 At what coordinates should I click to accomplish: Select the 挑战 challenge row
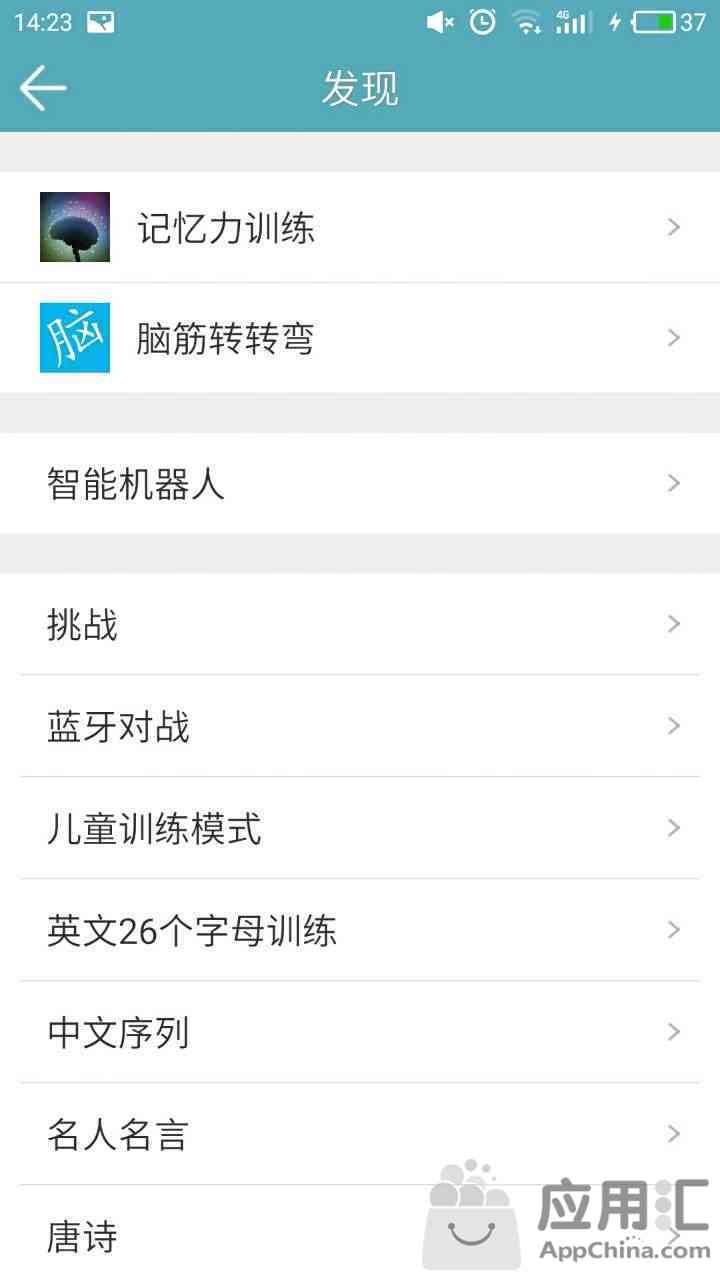click(360, 624)
